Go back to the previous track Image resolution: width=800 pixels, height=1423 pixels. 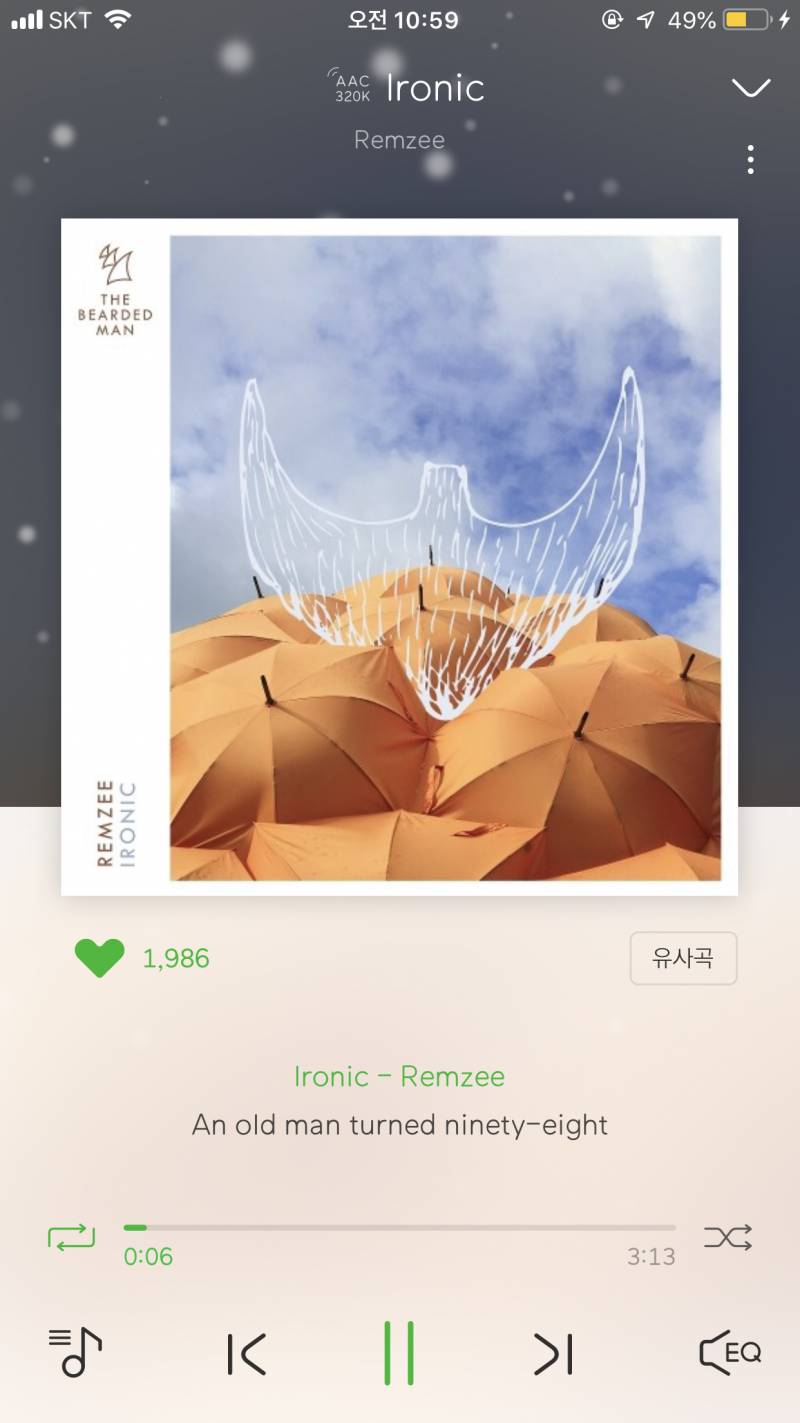click(246, 1354)
